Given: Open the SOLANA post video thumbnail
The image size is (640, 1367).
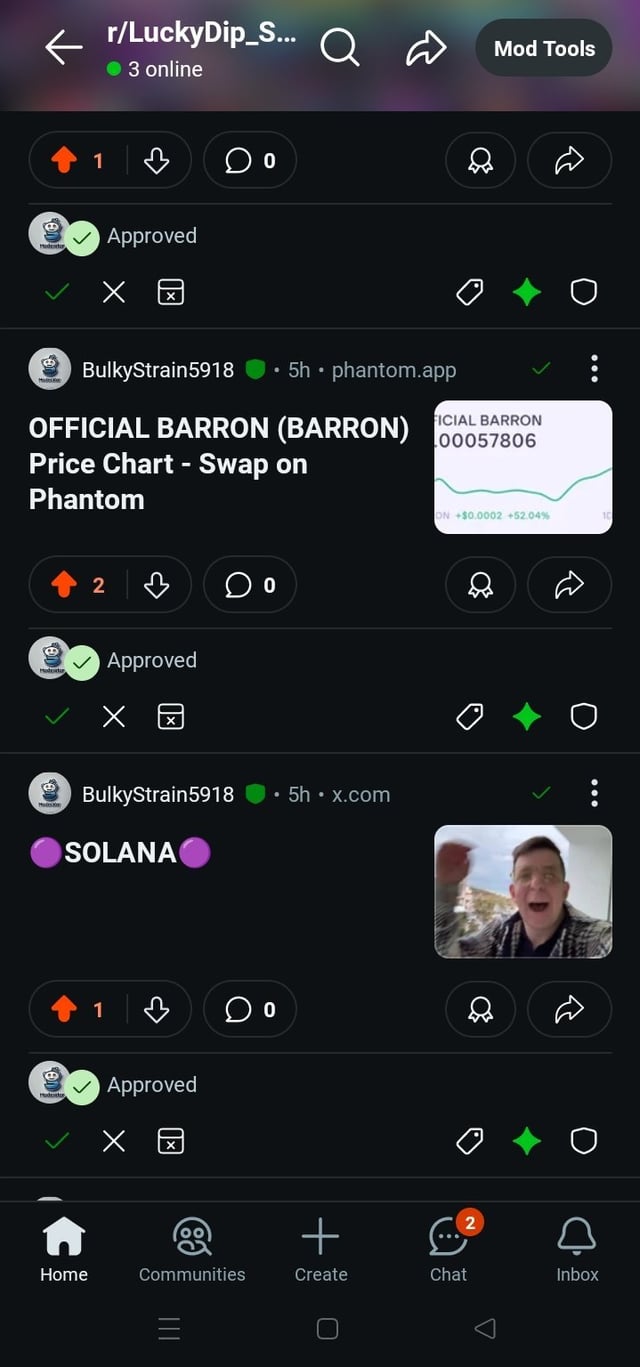Looking at the screenshot, I should pos(523,892).
